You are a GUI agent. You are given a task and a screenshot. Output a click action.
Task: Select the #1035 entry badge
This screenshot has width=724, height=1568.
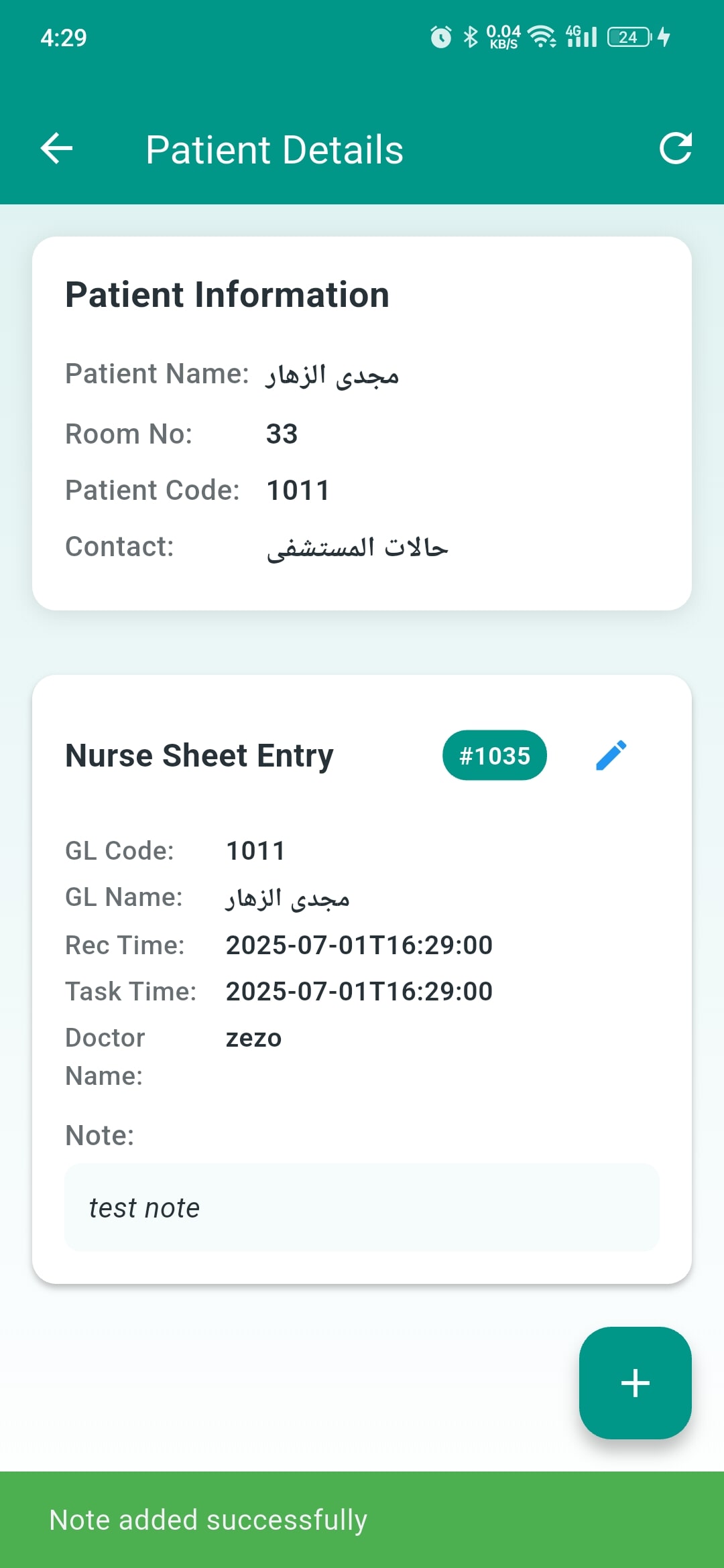click(x=495, y=755)
